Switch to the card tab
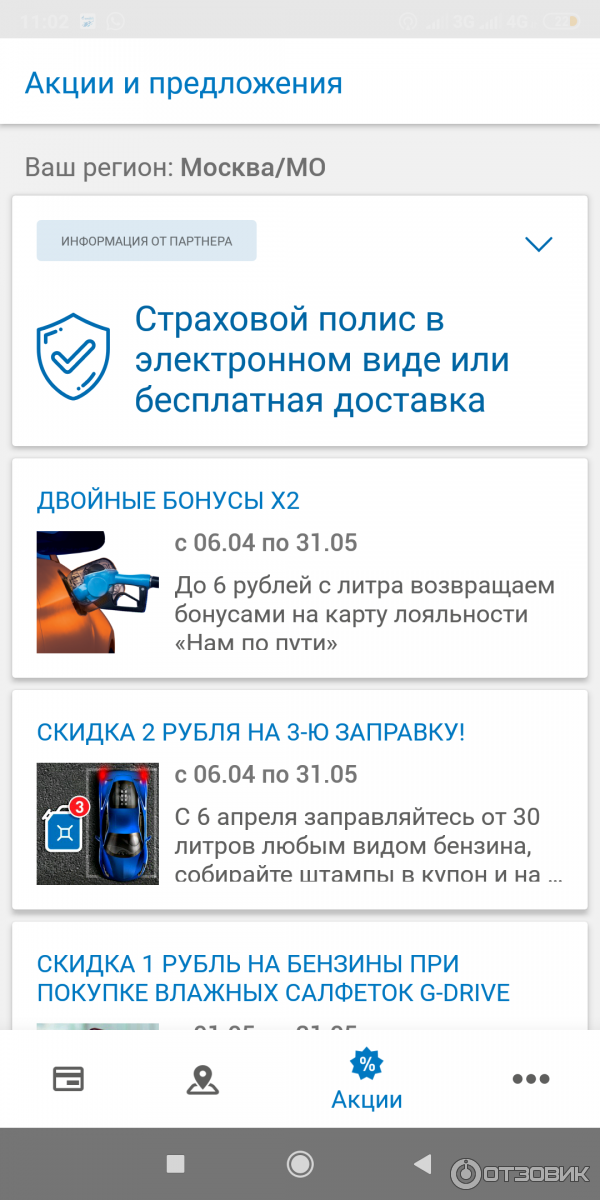The height and width of the screenshot is (1200, 600). tap(68, 1079)
